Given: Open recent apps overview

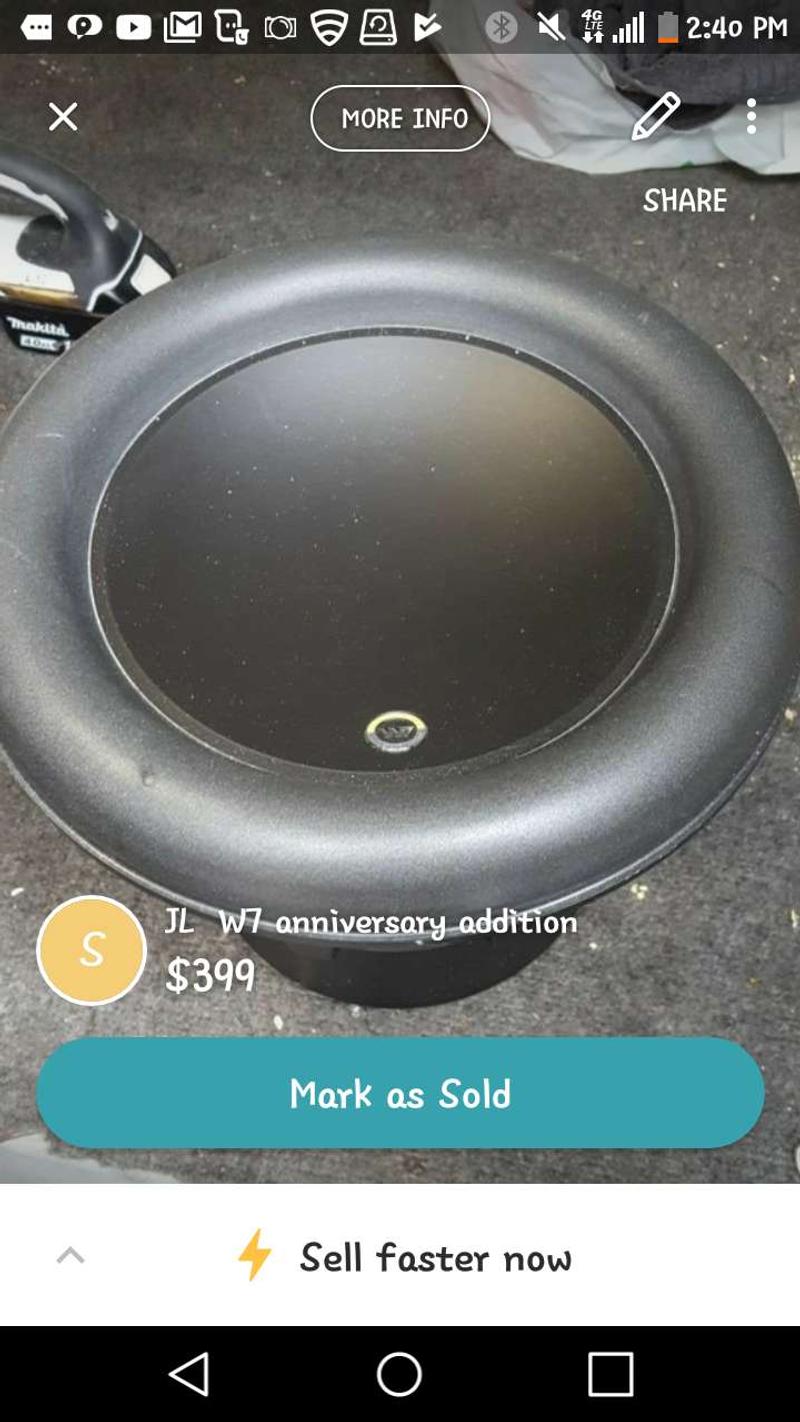Looking at the screenshot, I should click(x=610, y=1374).
